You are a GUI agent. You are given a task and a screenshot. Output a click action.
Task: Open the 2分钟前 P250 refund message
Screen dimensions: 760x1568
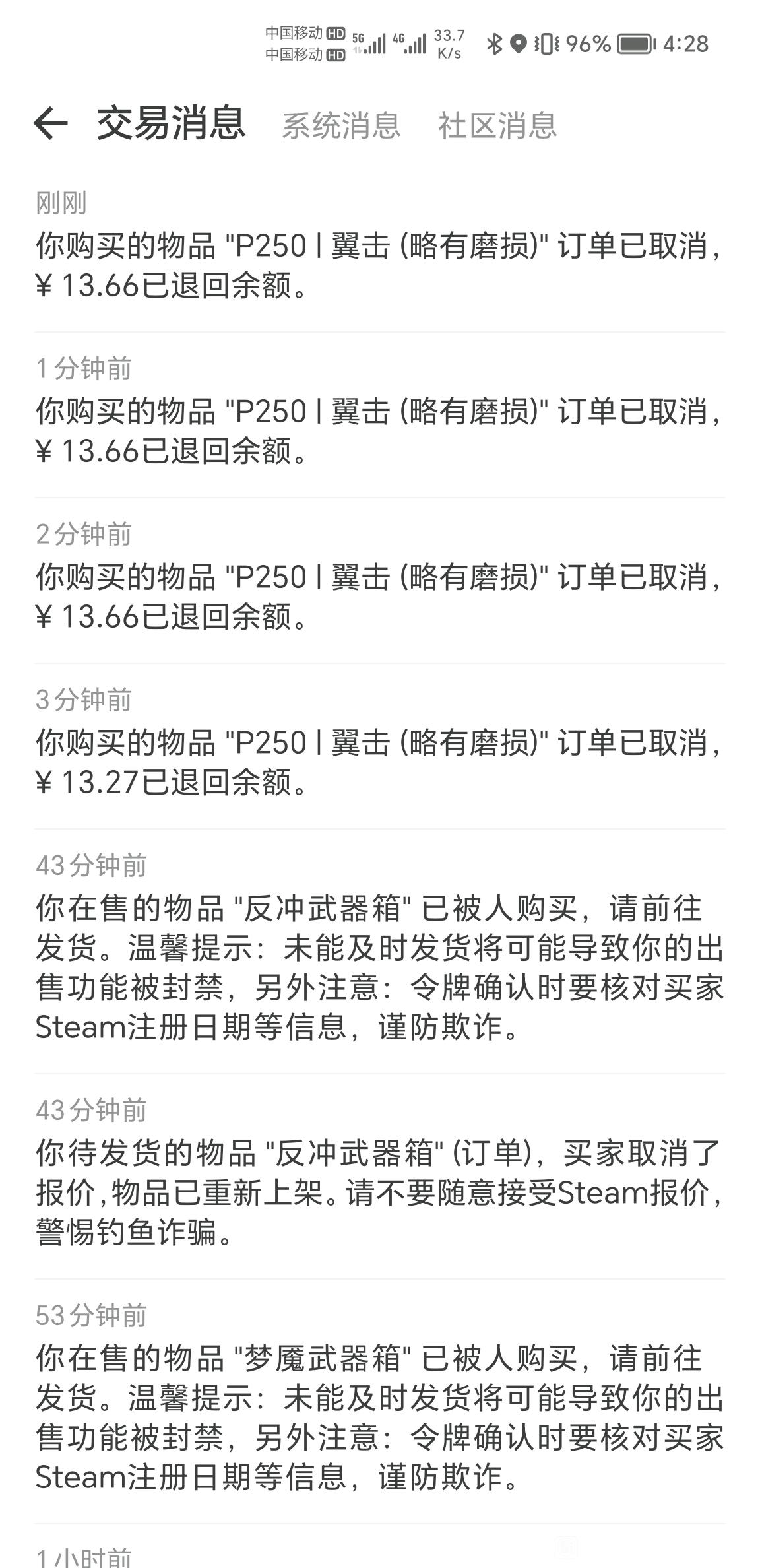click(380, 581)
